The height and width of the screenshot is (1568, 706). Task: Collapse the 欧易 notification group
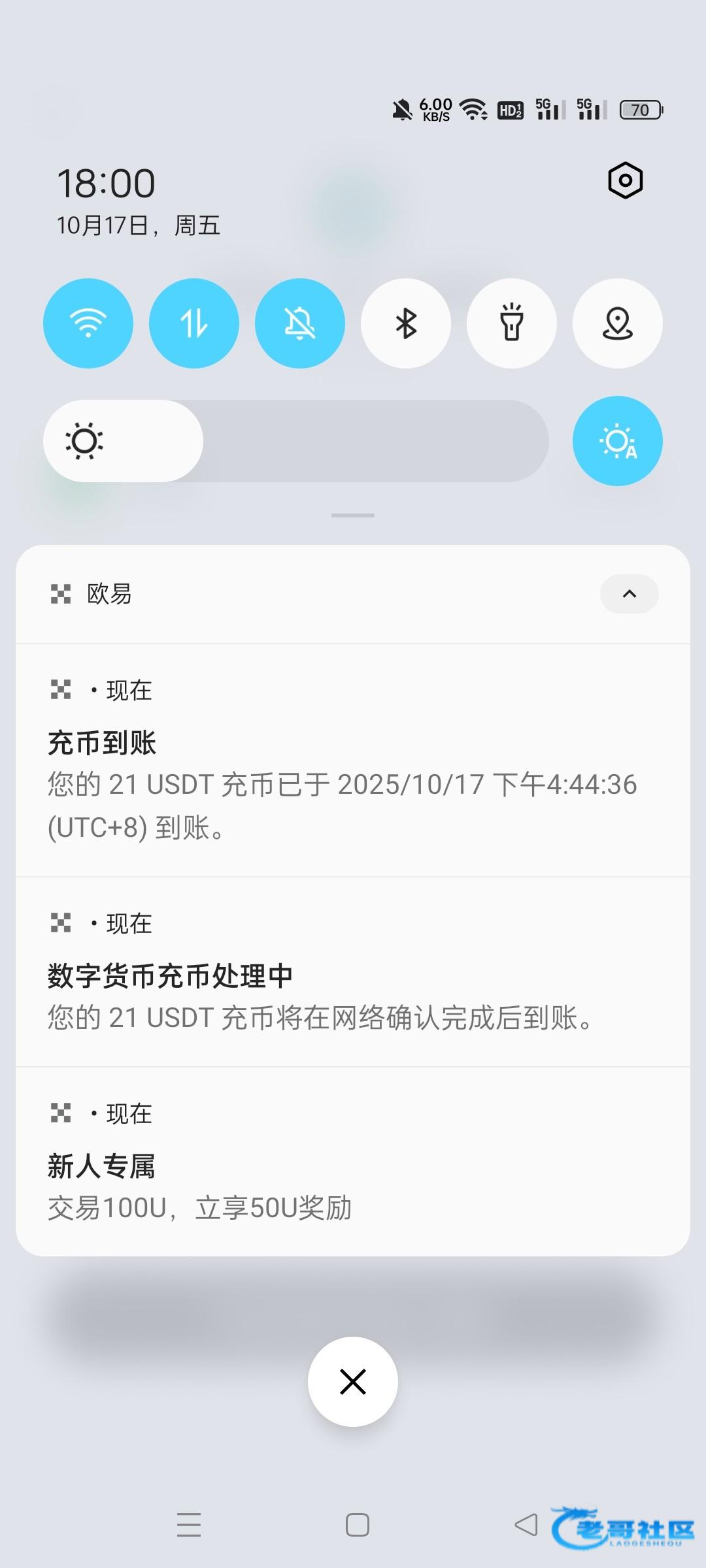point(629,594)
